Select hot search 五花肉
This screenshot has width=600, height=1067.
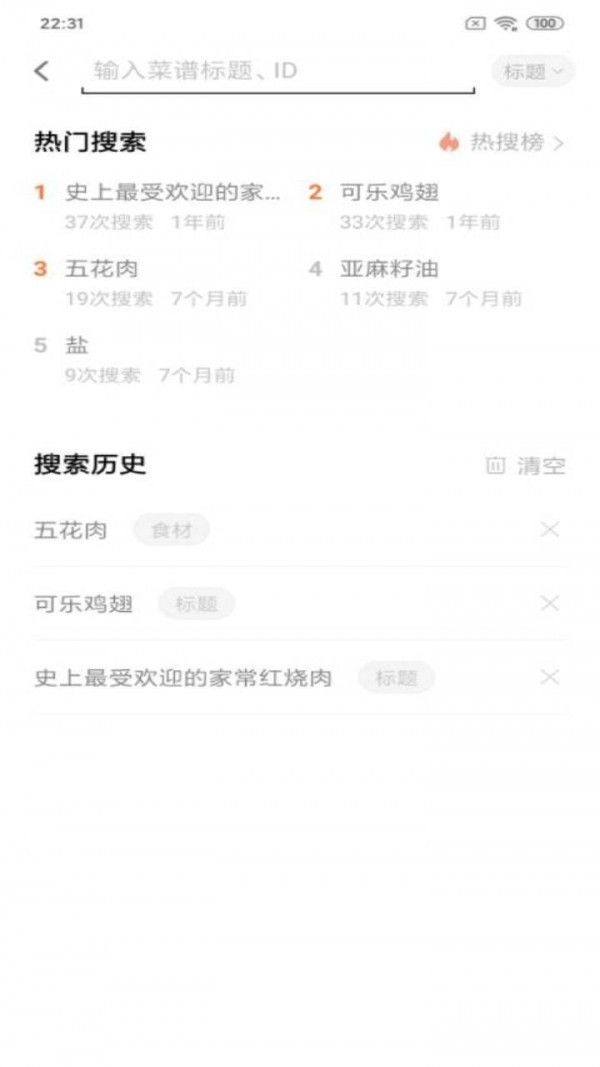(x=101, y=269)
